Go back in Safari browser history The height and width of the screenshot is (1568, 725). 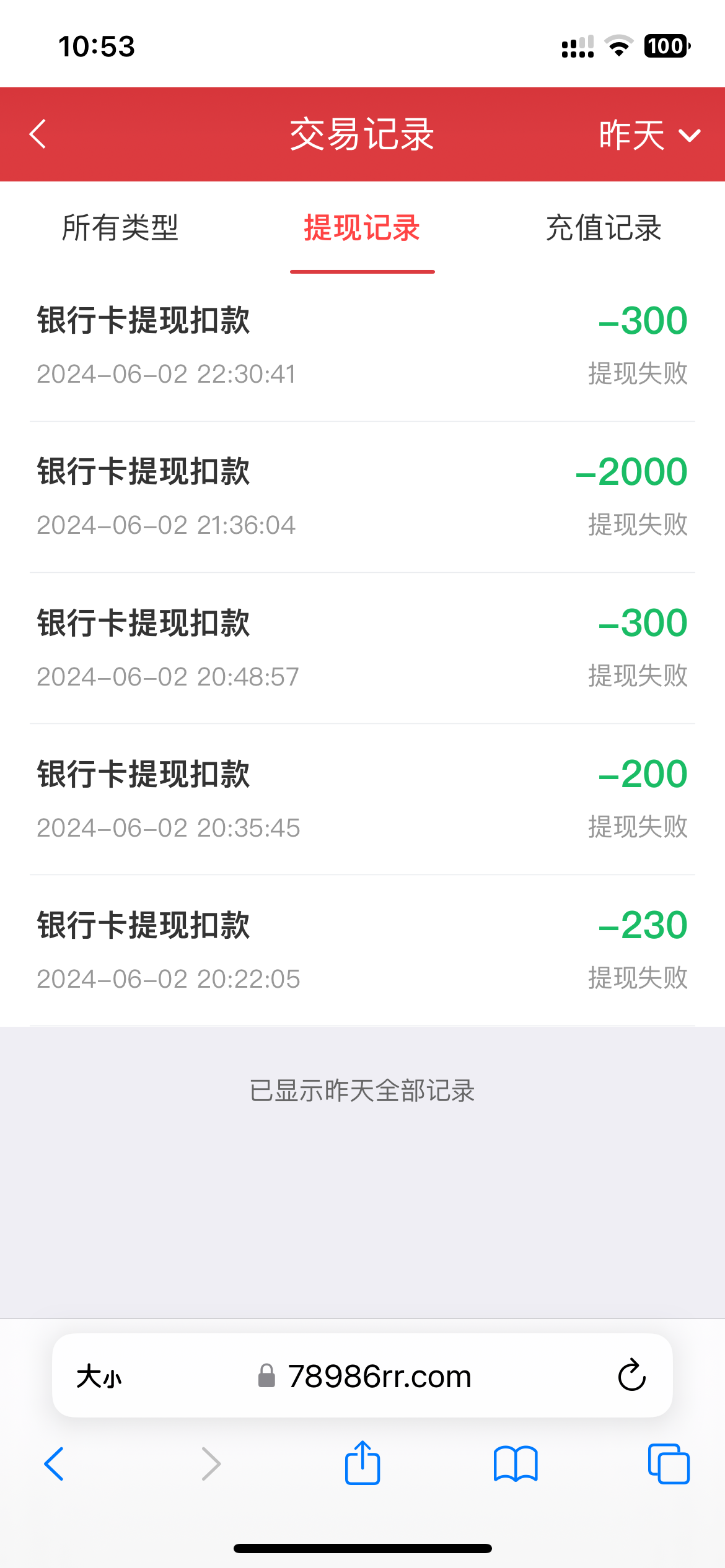pyautogui.click(x=55, y=1464)
